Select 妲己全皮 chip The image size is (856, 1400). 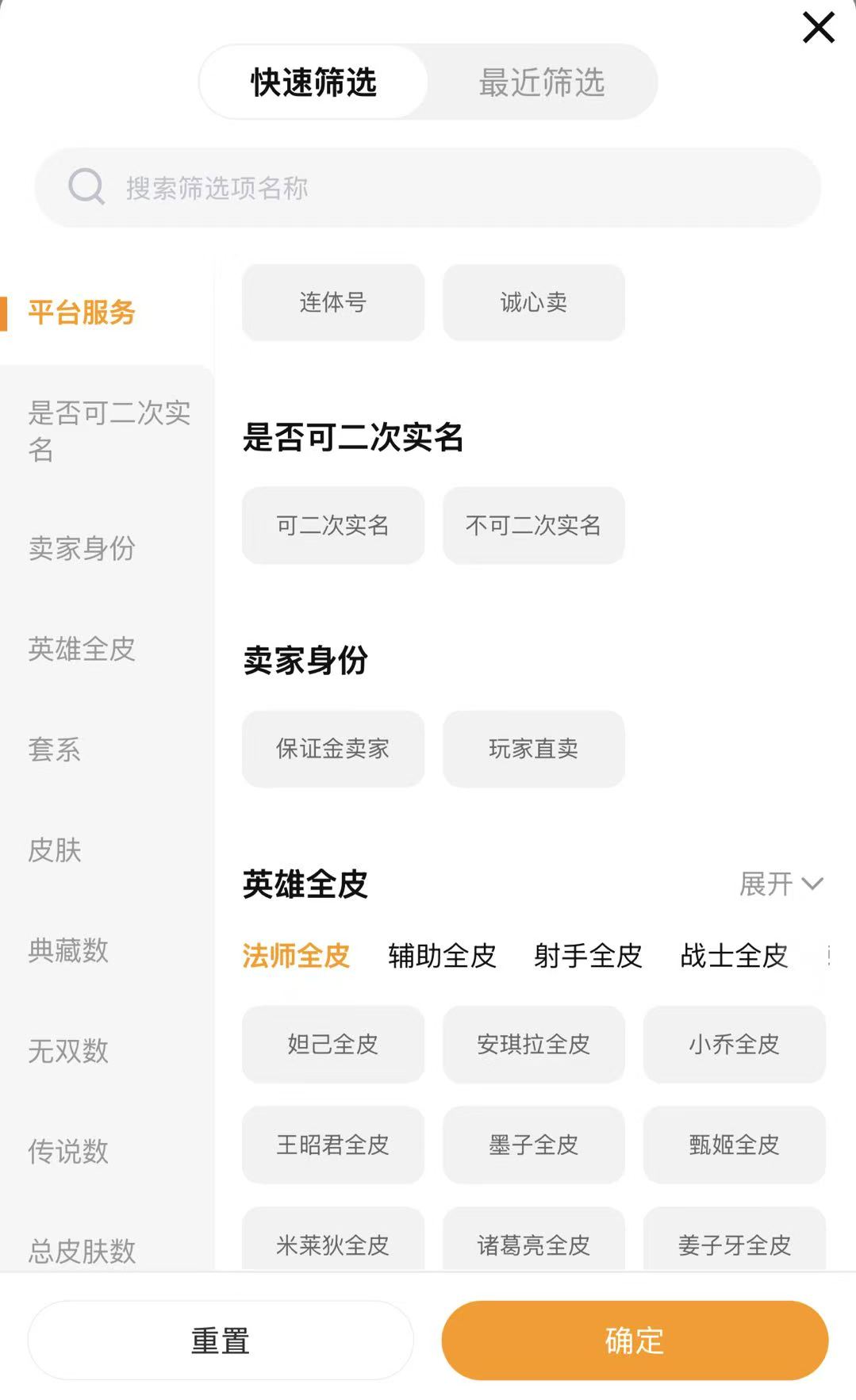[333, 1045]
